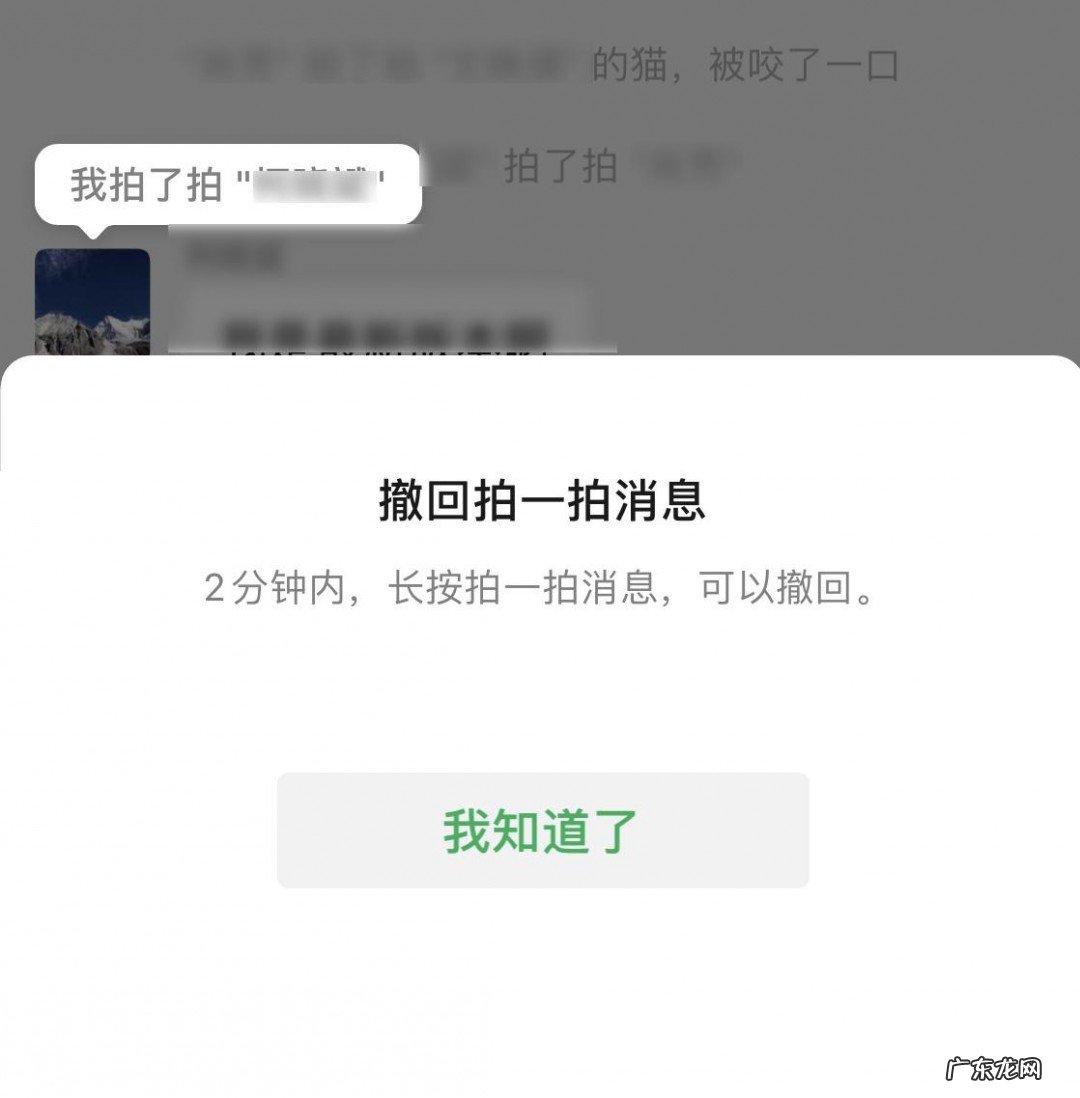Viewport: 1080px width, 1098px height.
Task: Click the white dialog panel background
Action: coord(540,690)
